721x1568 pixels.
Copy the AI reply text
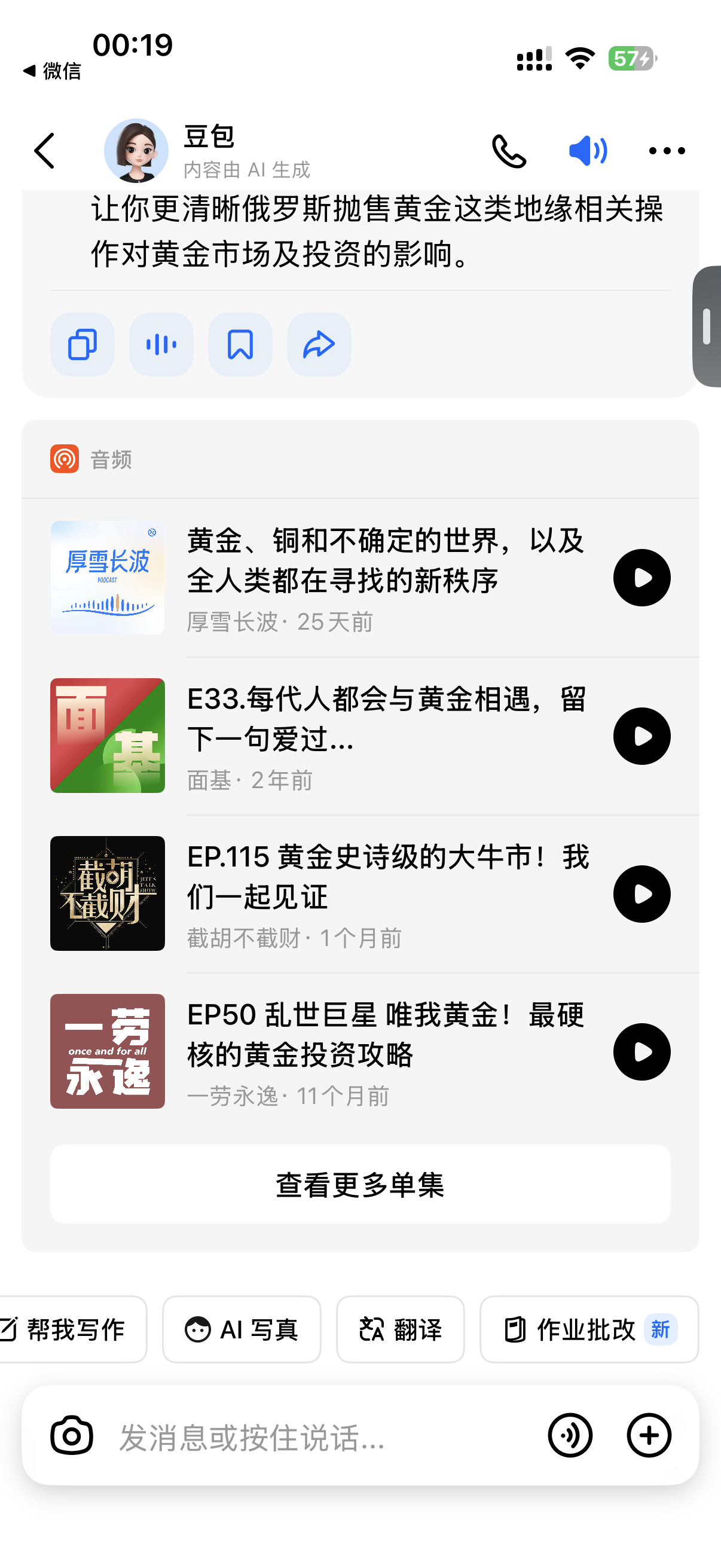click(x=82, y=344)
